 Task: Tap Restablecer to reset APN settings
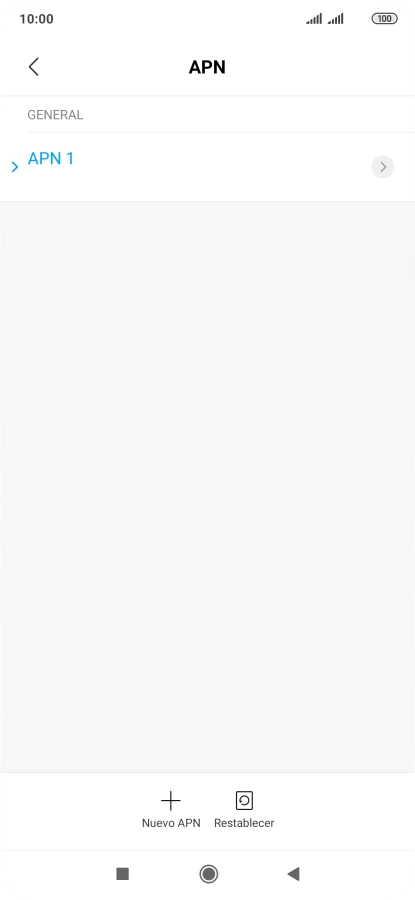(244, 810)
